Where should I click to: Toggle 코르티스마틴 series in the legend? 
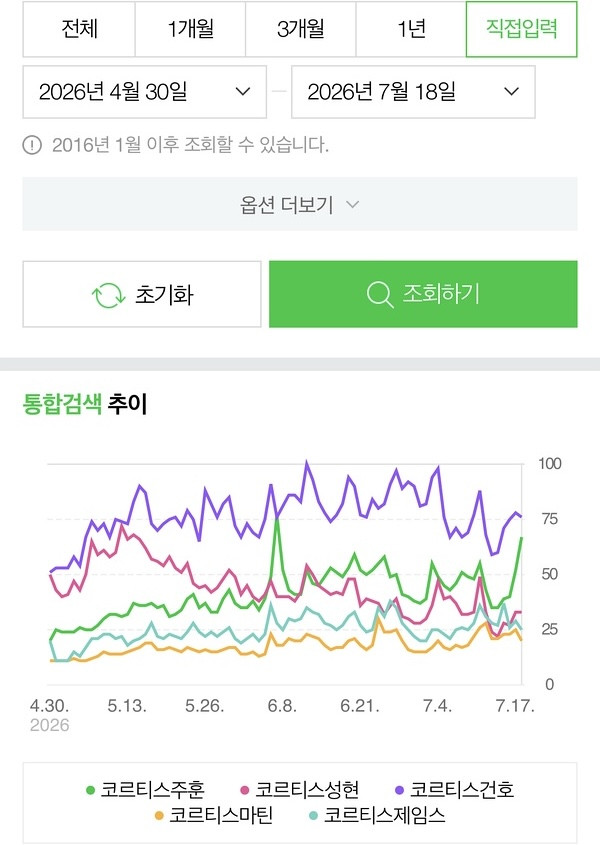coord(213,815)
